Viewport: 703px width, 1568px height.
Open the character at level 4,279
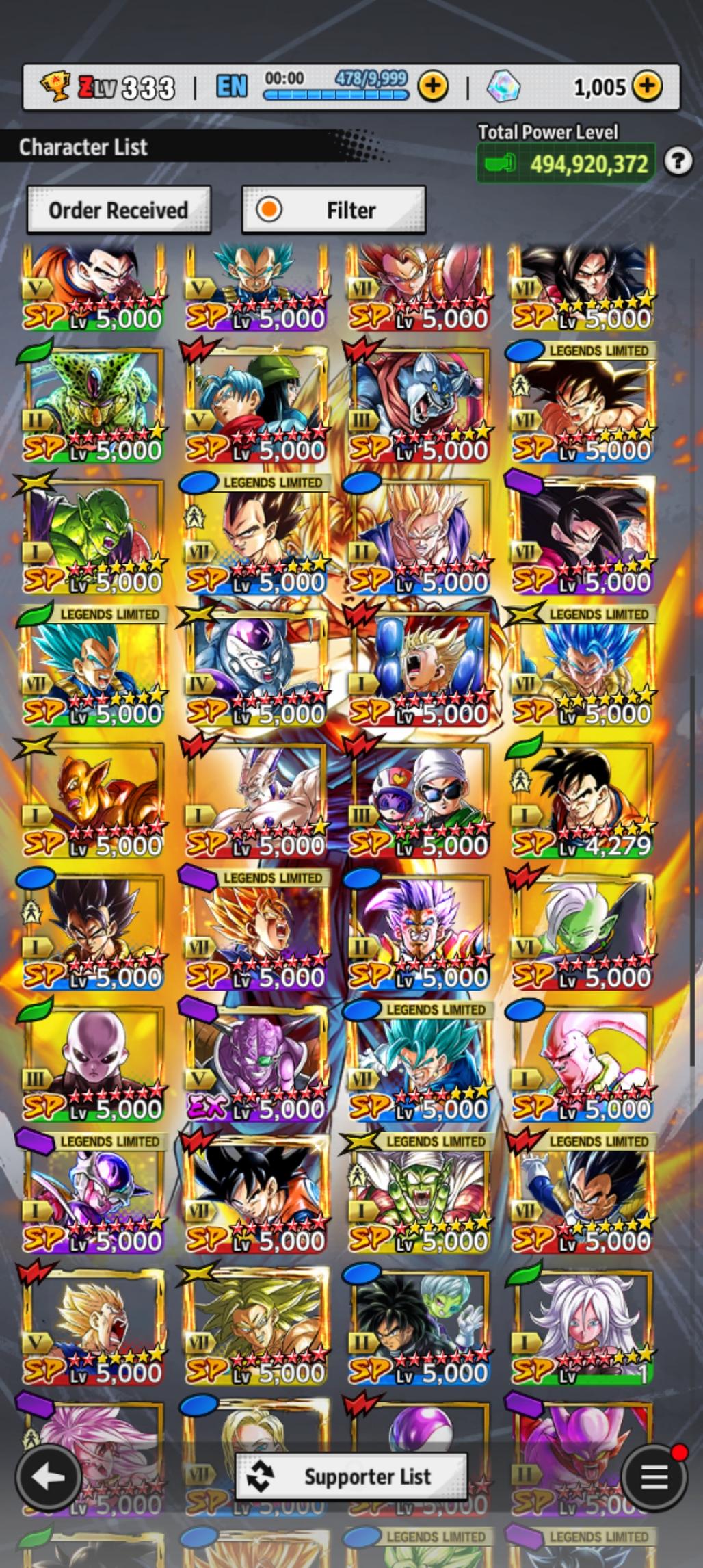pyautogui.click(x=583, y=799)
